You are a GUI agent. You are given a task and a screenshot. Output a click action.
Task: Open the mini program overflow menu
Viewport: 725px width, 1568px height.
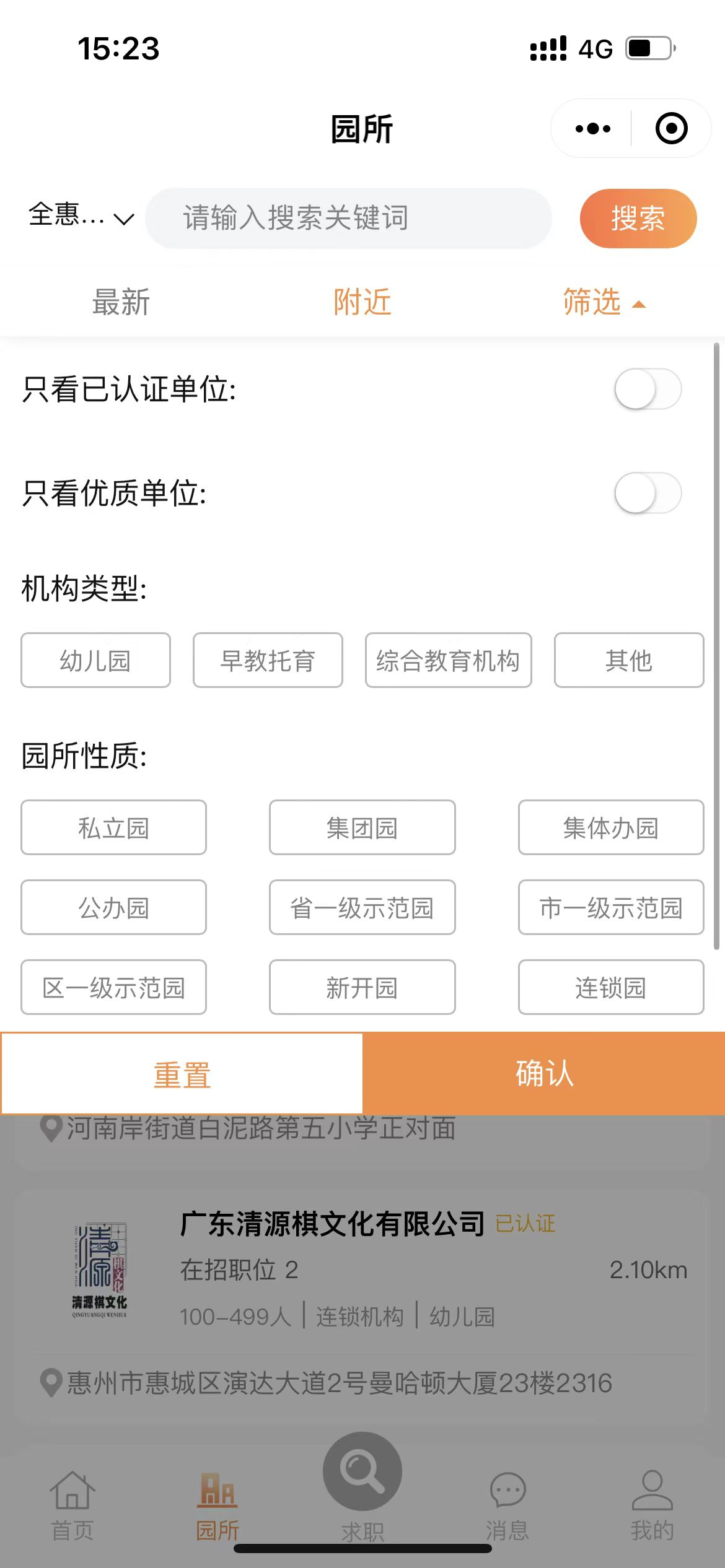592,129
